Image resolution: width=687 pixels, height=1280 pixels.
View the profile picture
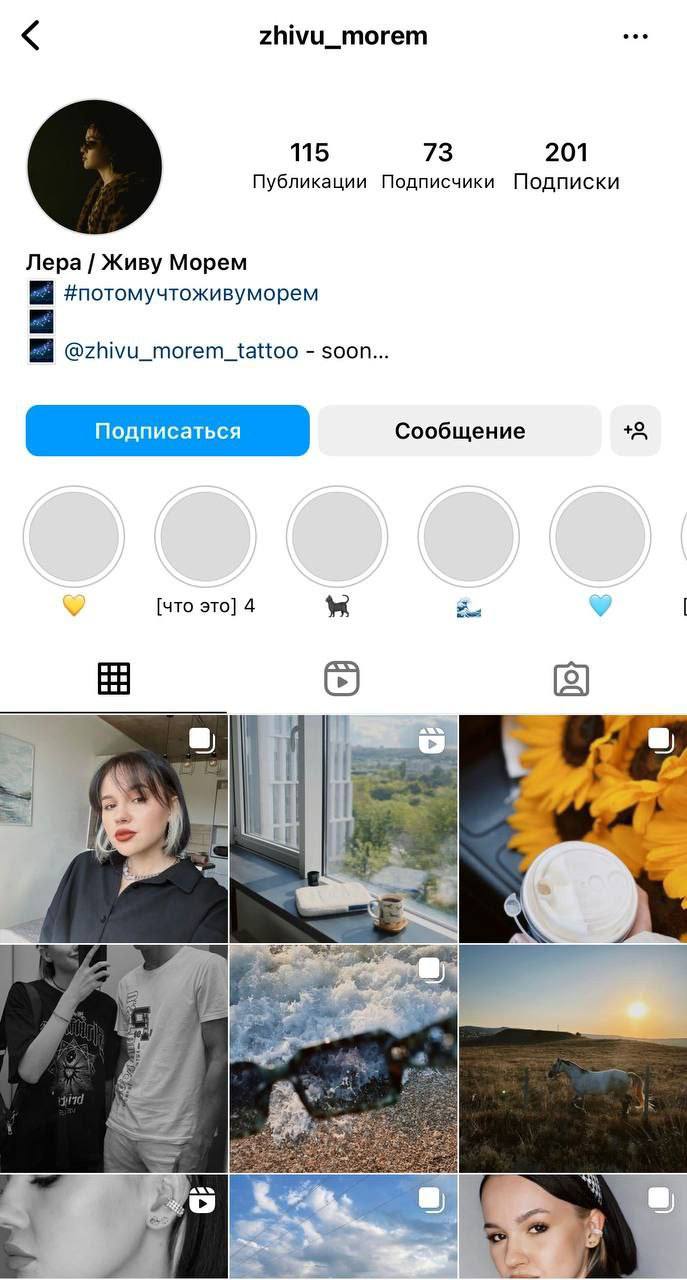pos(94,166)
